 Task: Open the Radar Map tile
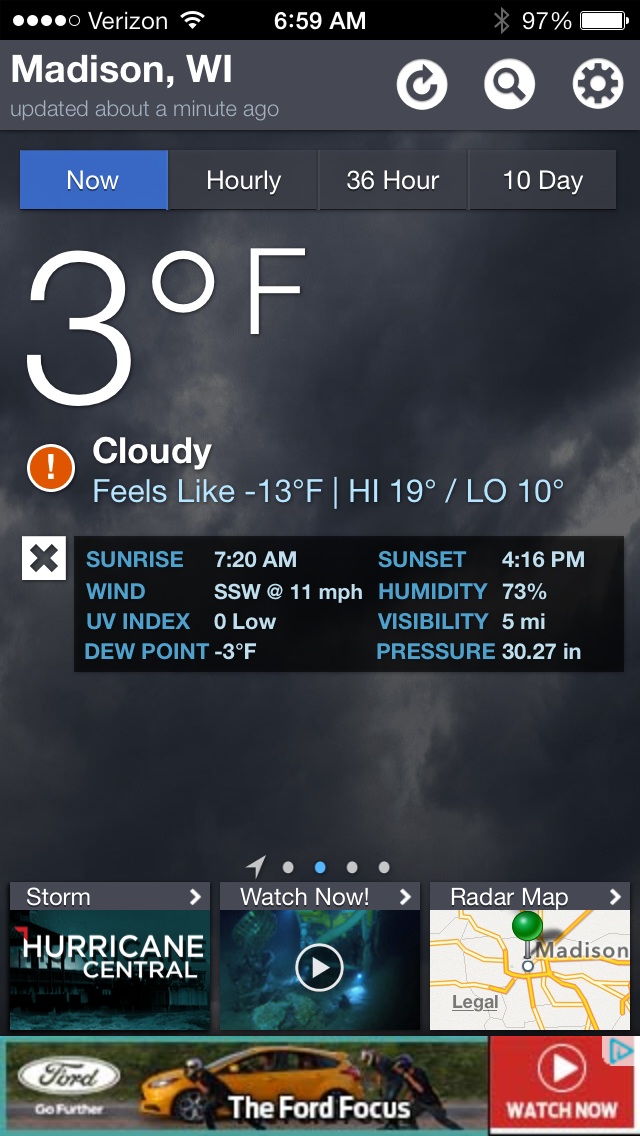[530, 956]
